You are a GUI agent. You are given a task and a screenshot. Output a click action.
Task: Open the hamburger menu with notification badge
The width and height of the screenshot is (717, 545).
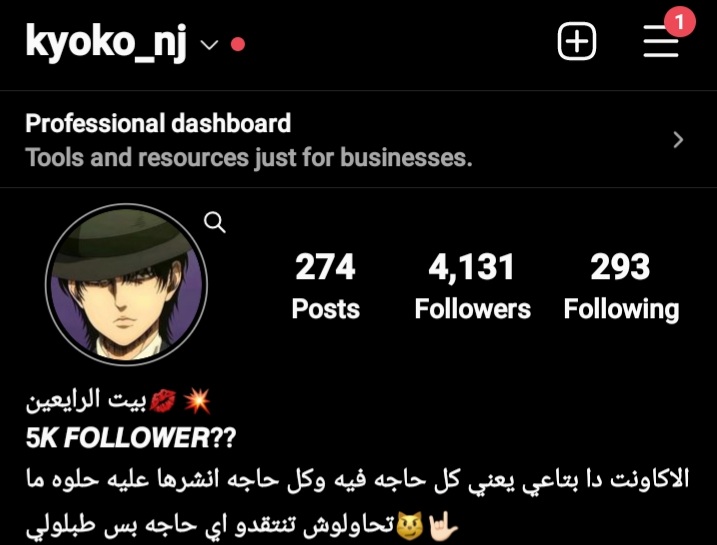click(661, 43)
